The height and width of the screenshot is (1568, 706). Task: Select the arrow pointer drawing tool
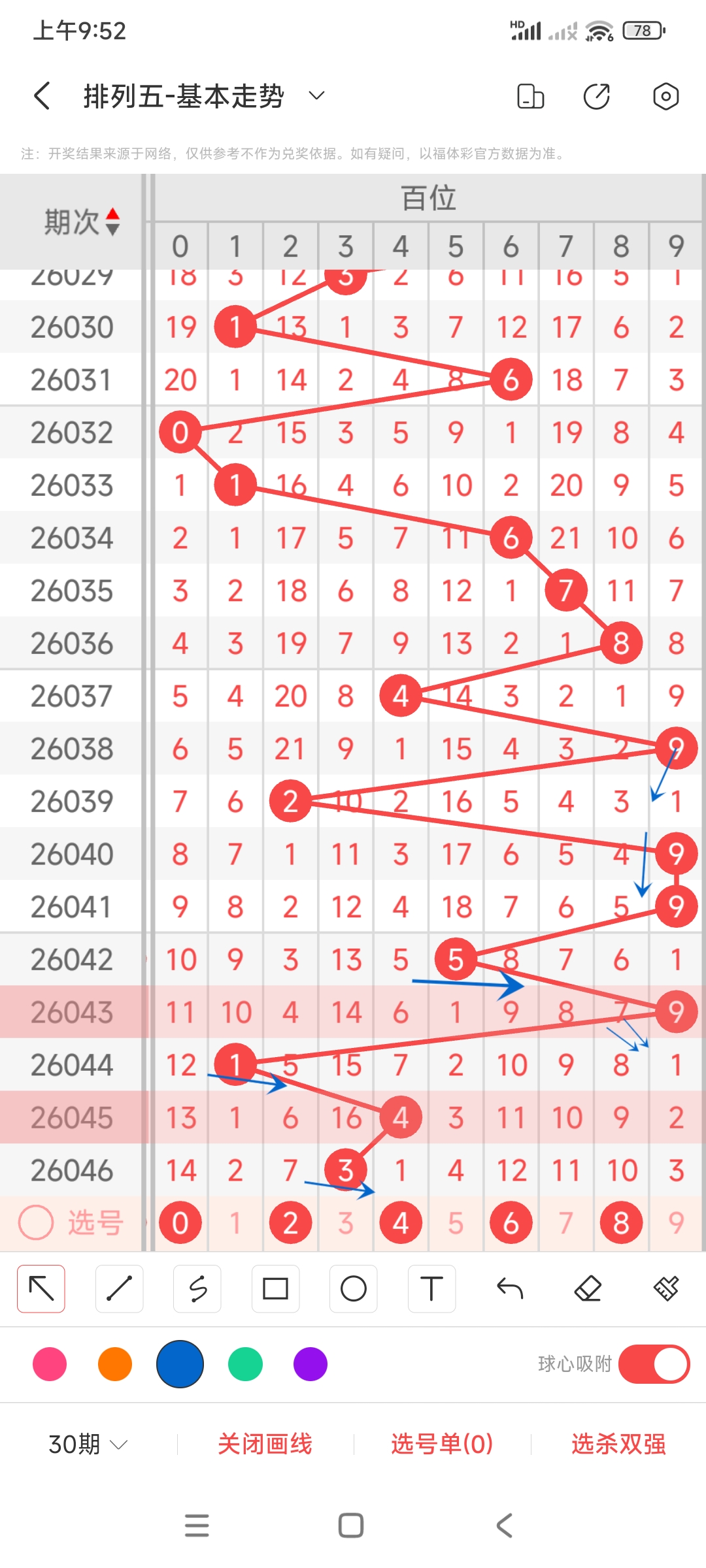pos(41,1288)
